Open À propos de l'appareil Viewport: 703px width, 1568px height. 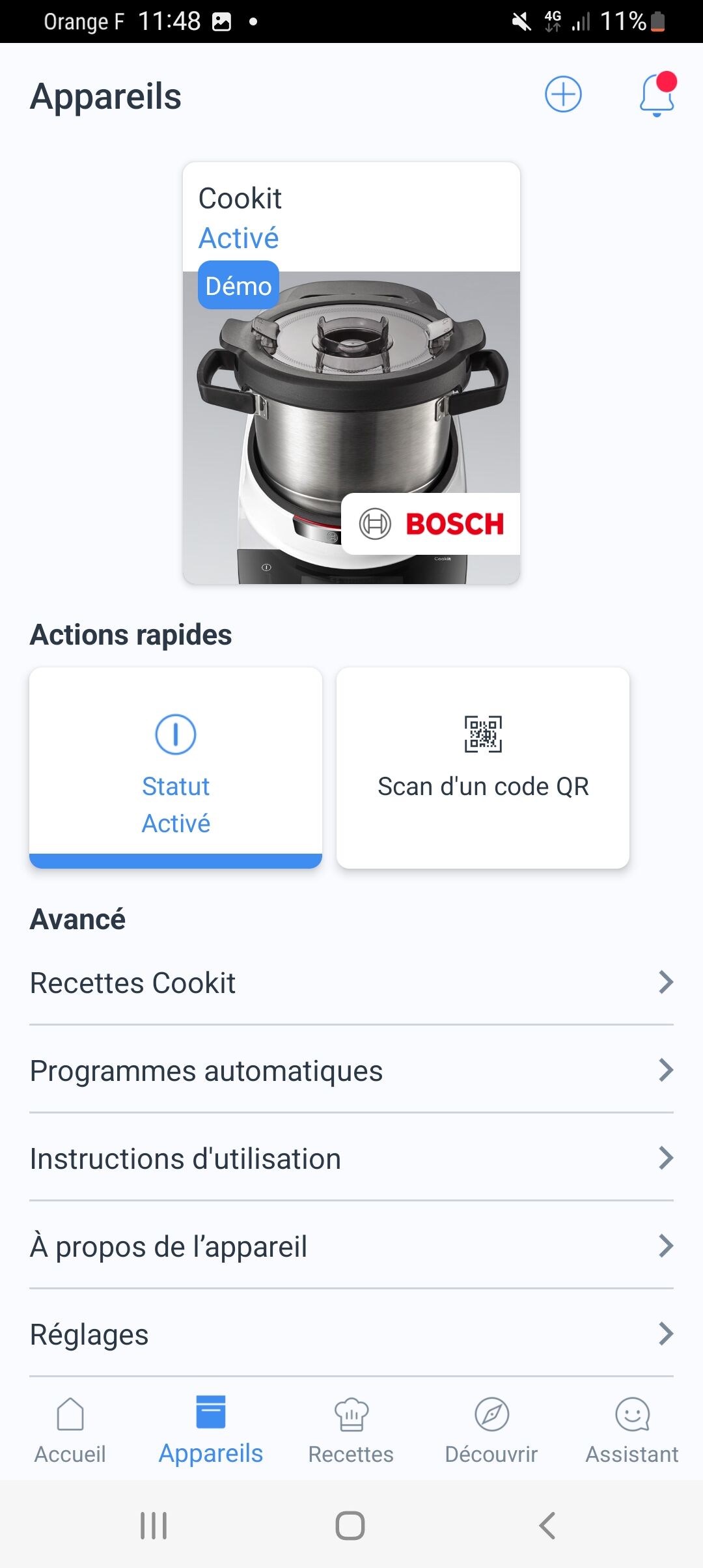351,1246
